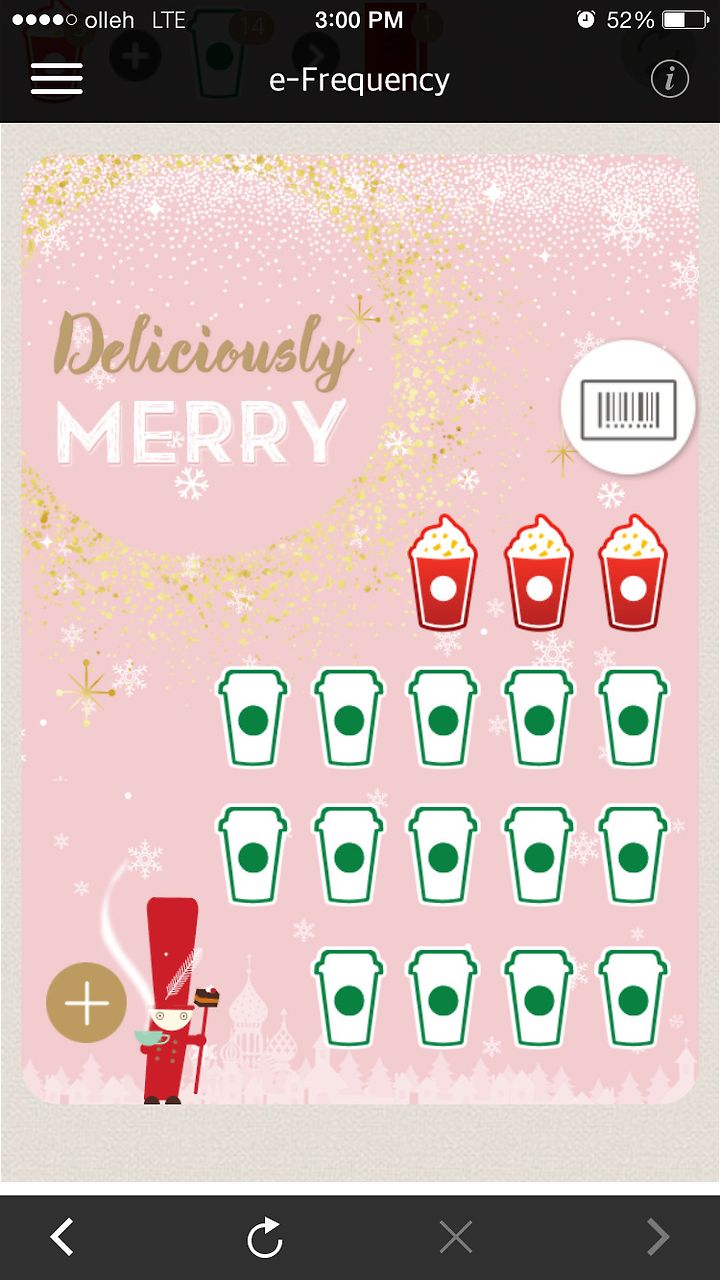Tap the gold plus button
720x1280 pixels.
(87, 1003)
